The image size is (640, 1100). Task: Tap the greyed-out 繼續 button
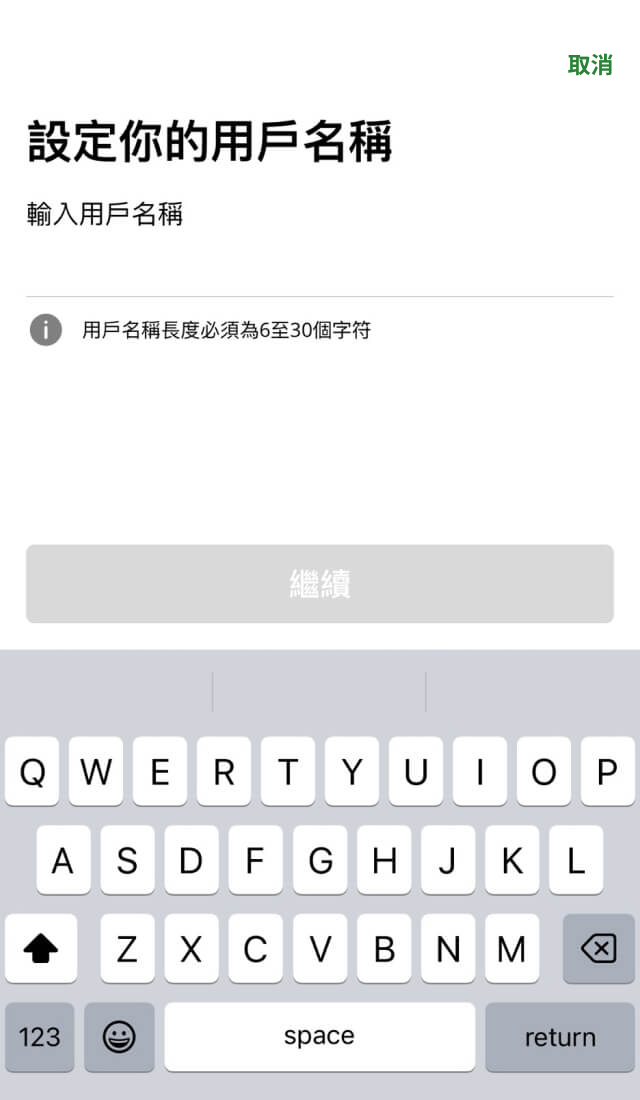pyautogui.click(x=320, y=584)
